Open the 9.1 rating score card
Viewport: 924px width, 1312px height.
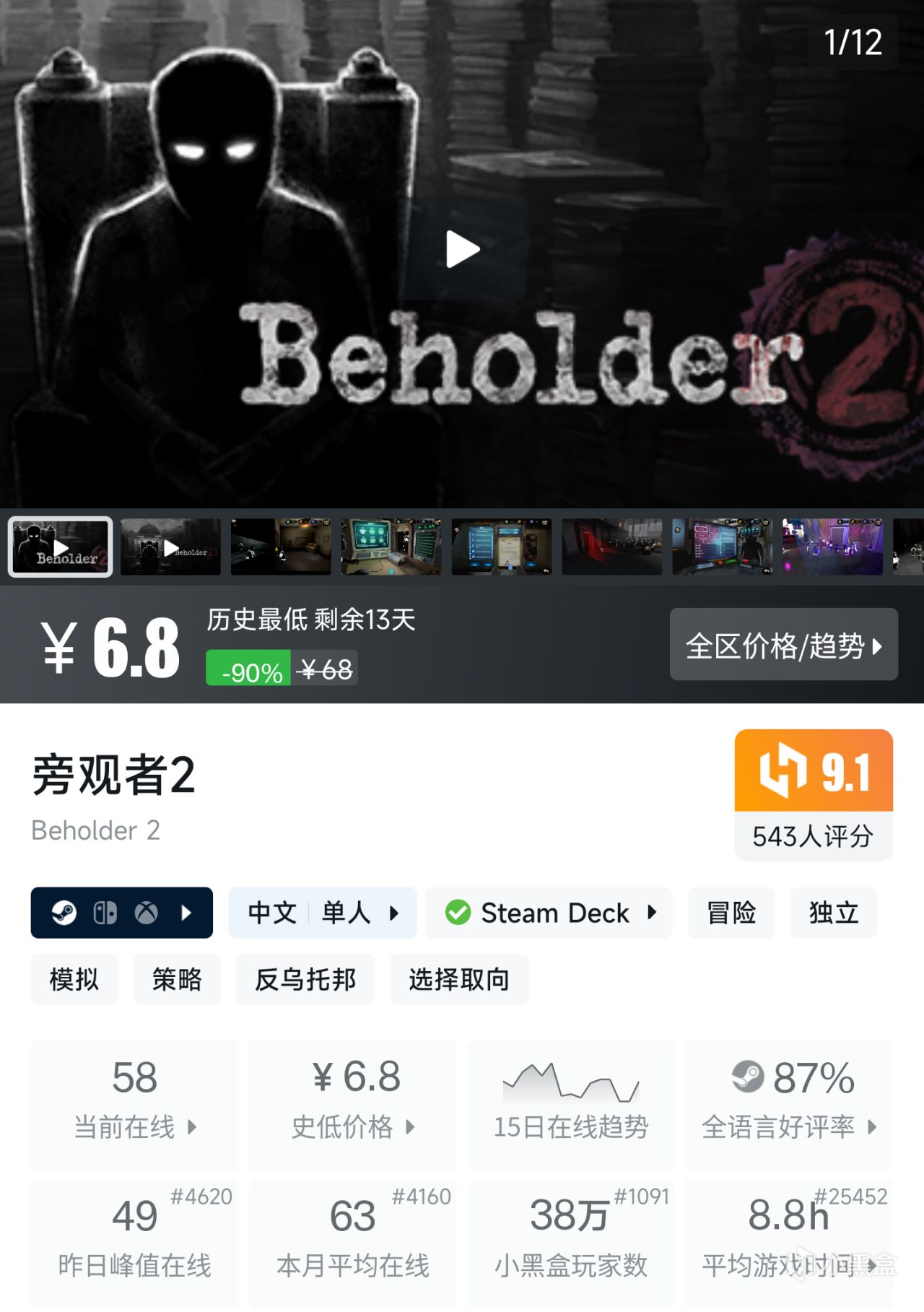[814, 794]
